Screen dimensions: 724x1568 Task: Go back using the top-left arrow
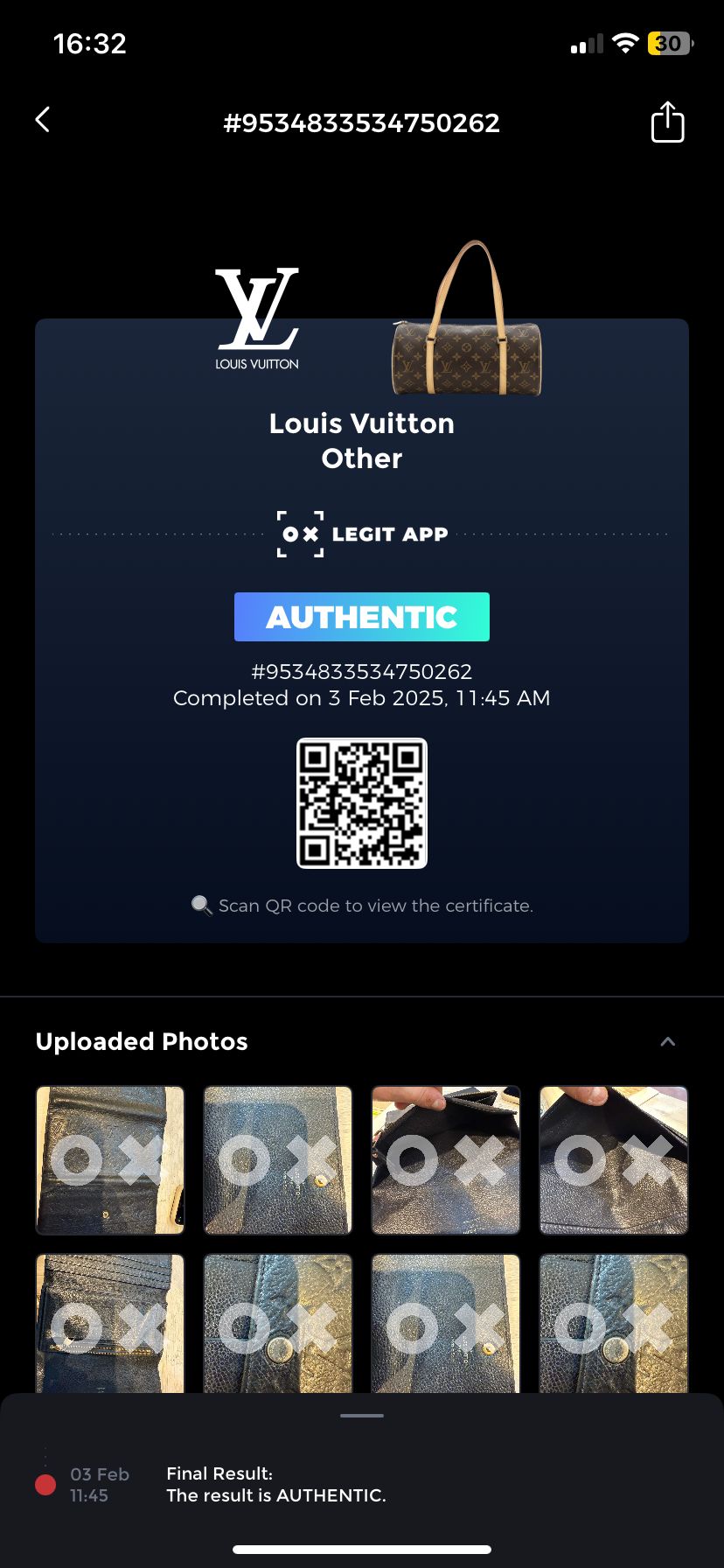pyautogui.click(x=42, y=120)
